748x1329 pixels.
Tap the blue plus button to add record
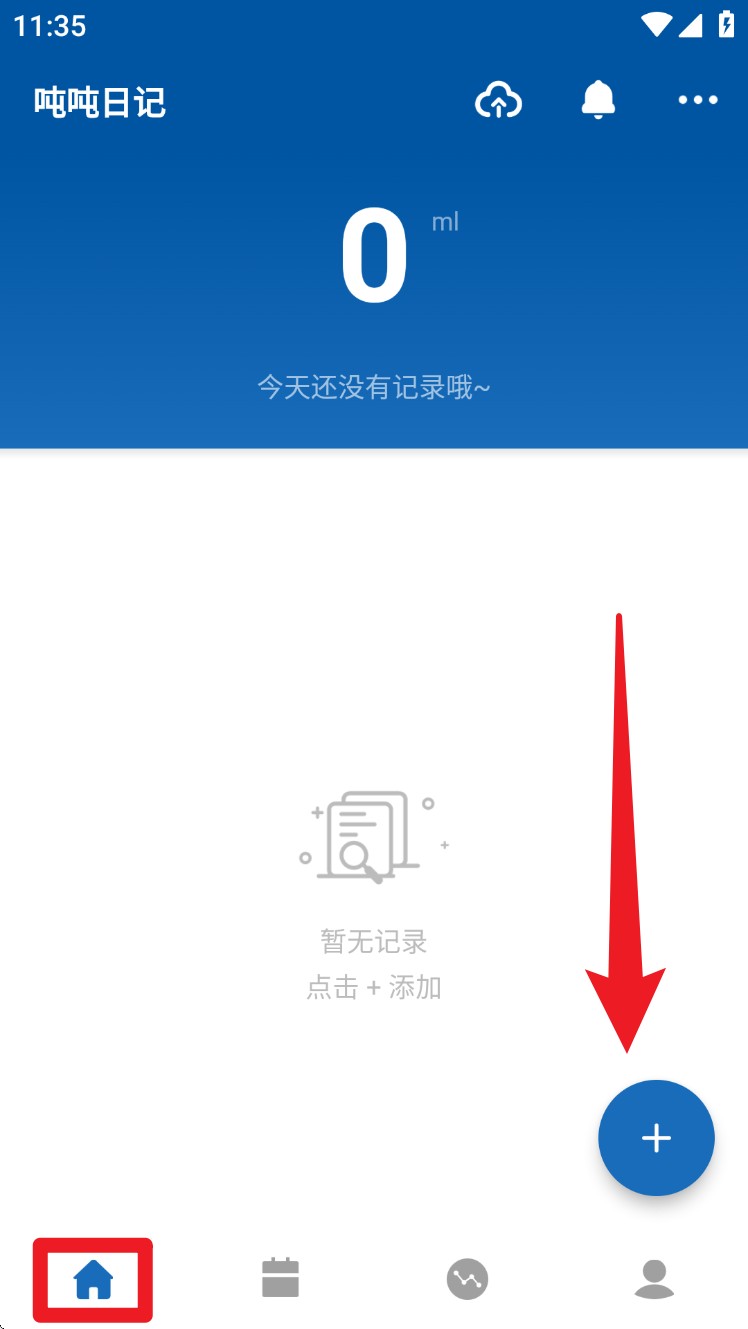[x=656, y=1138]
